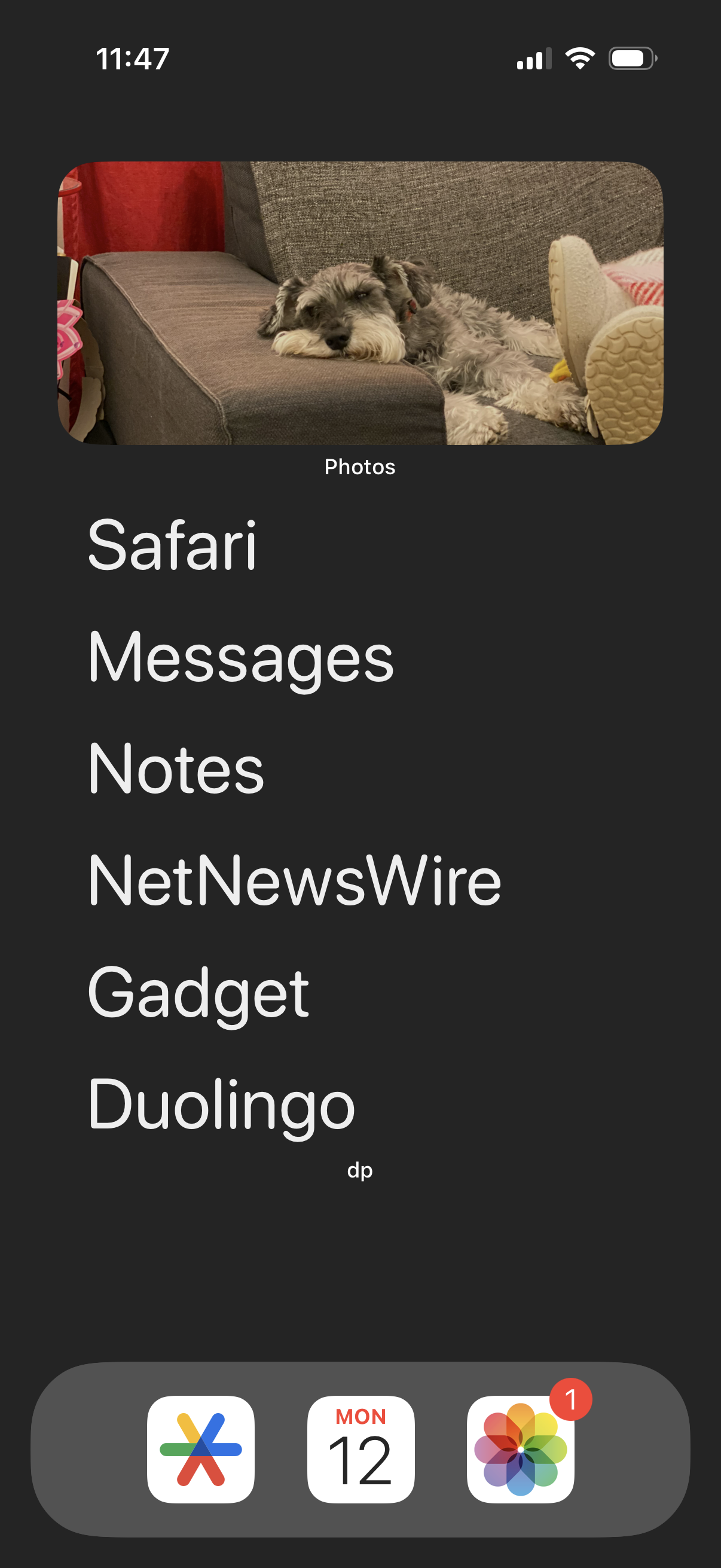721x1568 pixels.
Task: Open the Calendar app showing MON 12
Action: coord(361,1450)
